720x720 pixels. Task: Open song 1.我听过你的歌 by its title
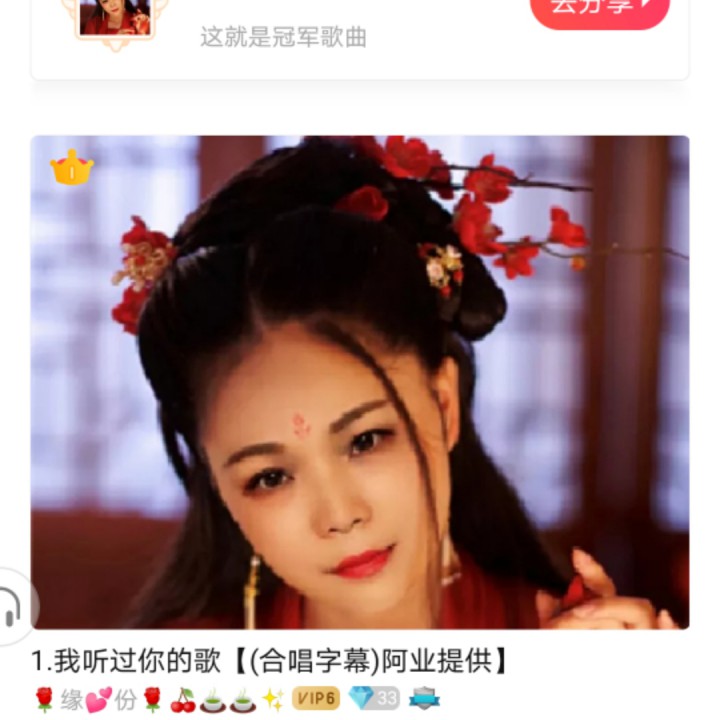pos(270,661)
